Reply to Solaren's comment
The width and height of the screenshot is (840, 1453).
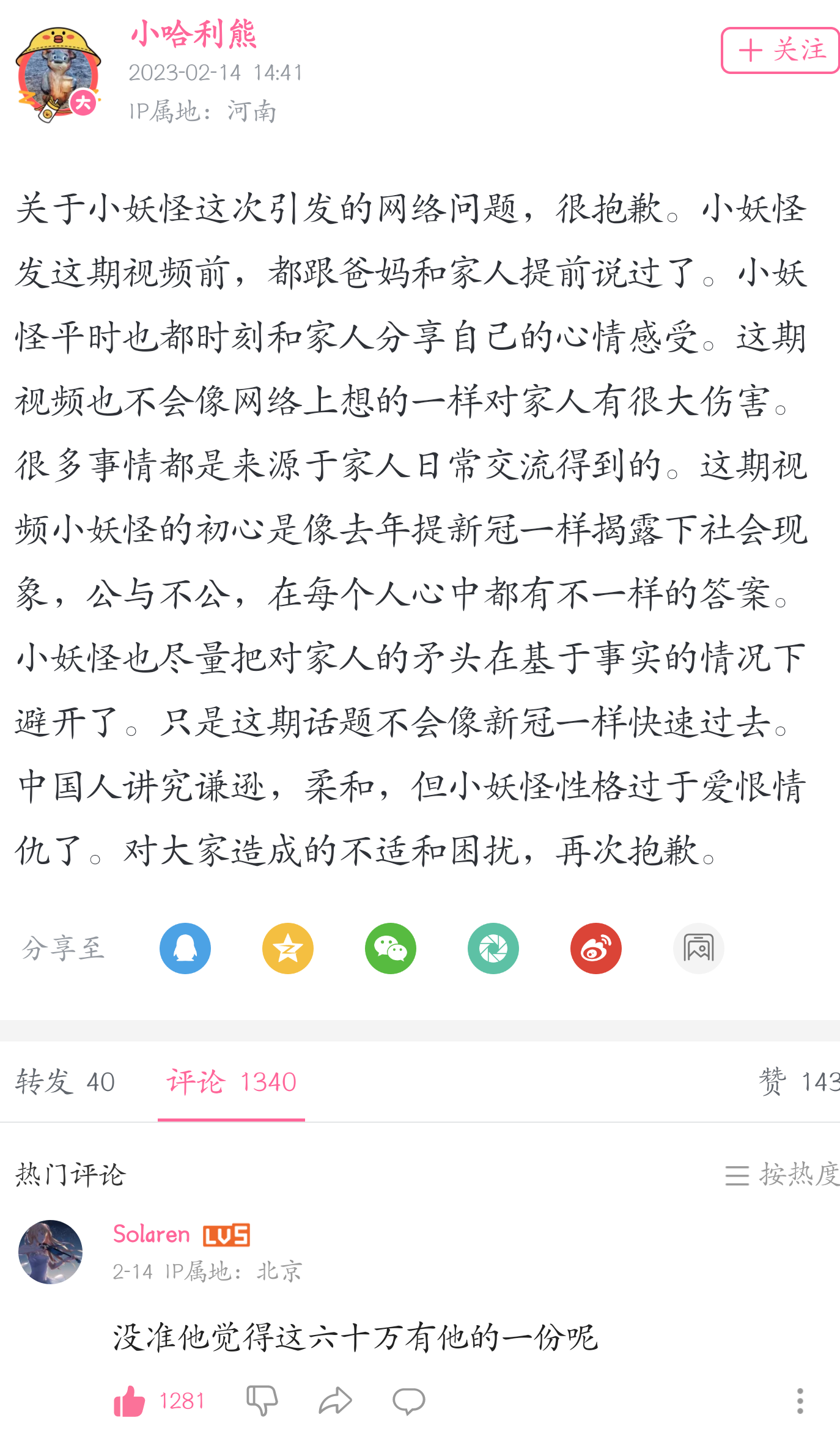(x=409, y=1401)
